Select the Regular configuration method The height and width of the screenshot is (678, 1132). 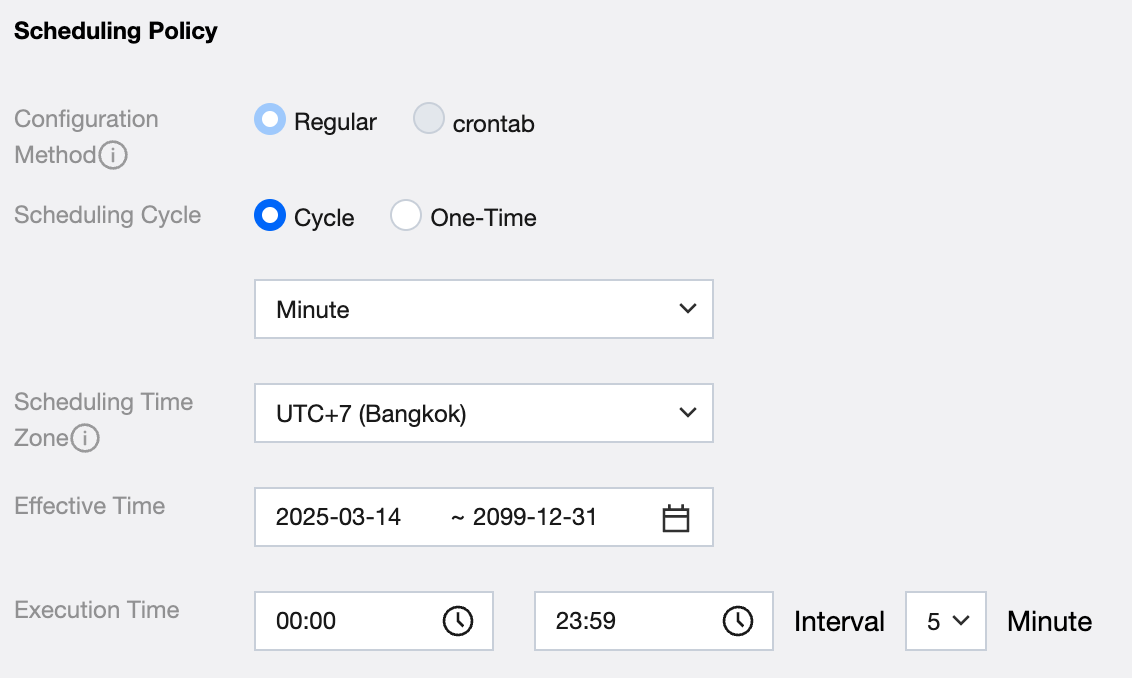[x=271, y=120]
